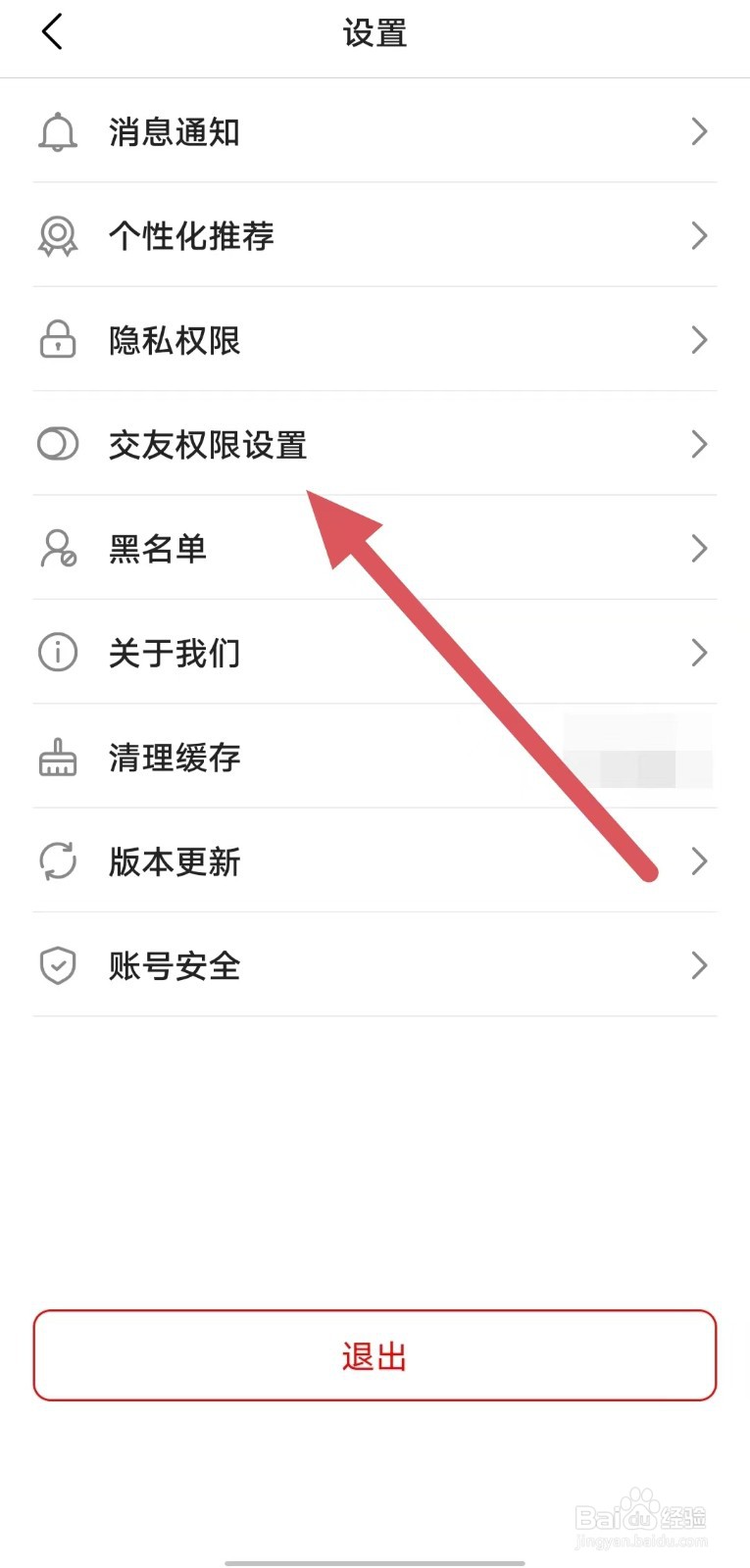750x1568 pixels.
Task: Click the eye icon beside 交友权限设置
Action: tap(57, 444)
